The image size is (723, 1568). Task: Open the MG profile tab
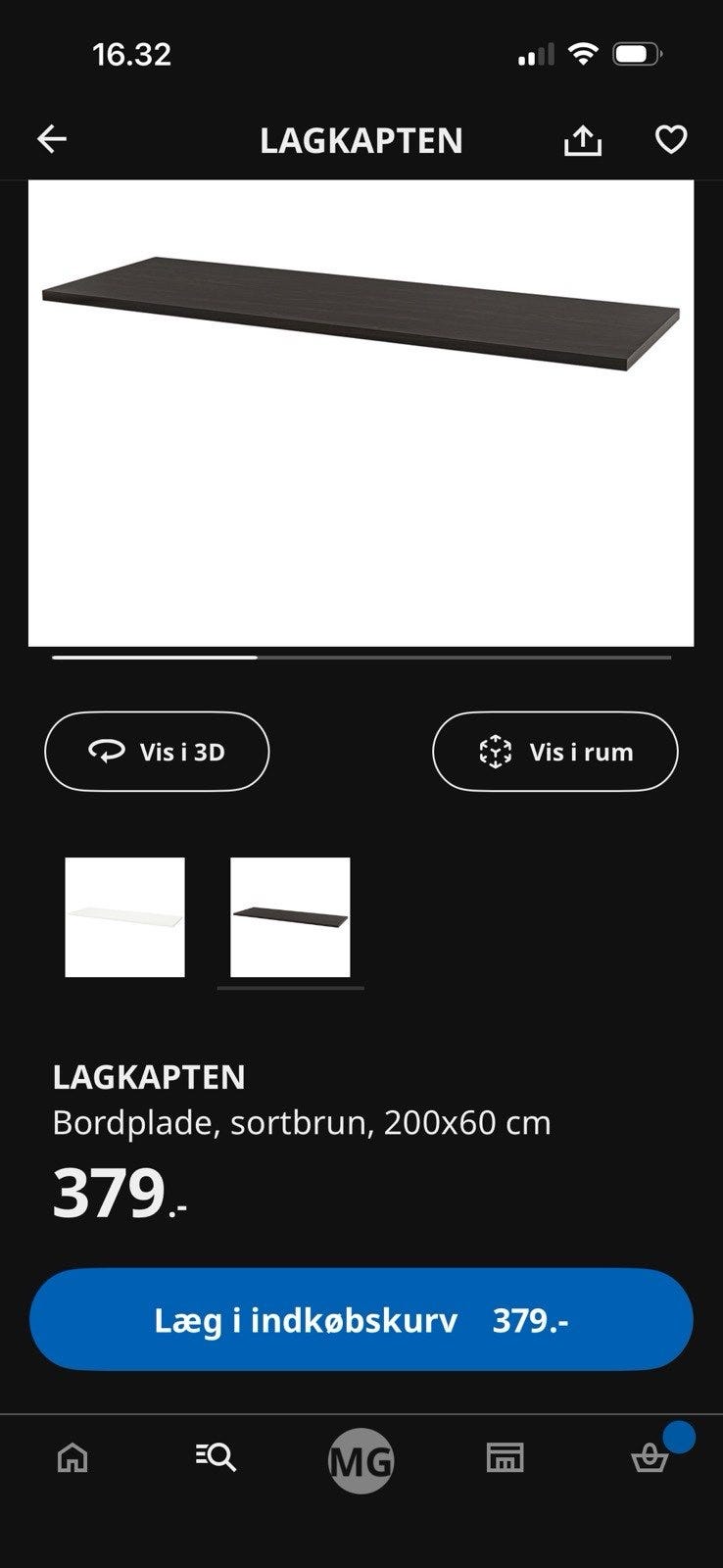point(361,1460)
